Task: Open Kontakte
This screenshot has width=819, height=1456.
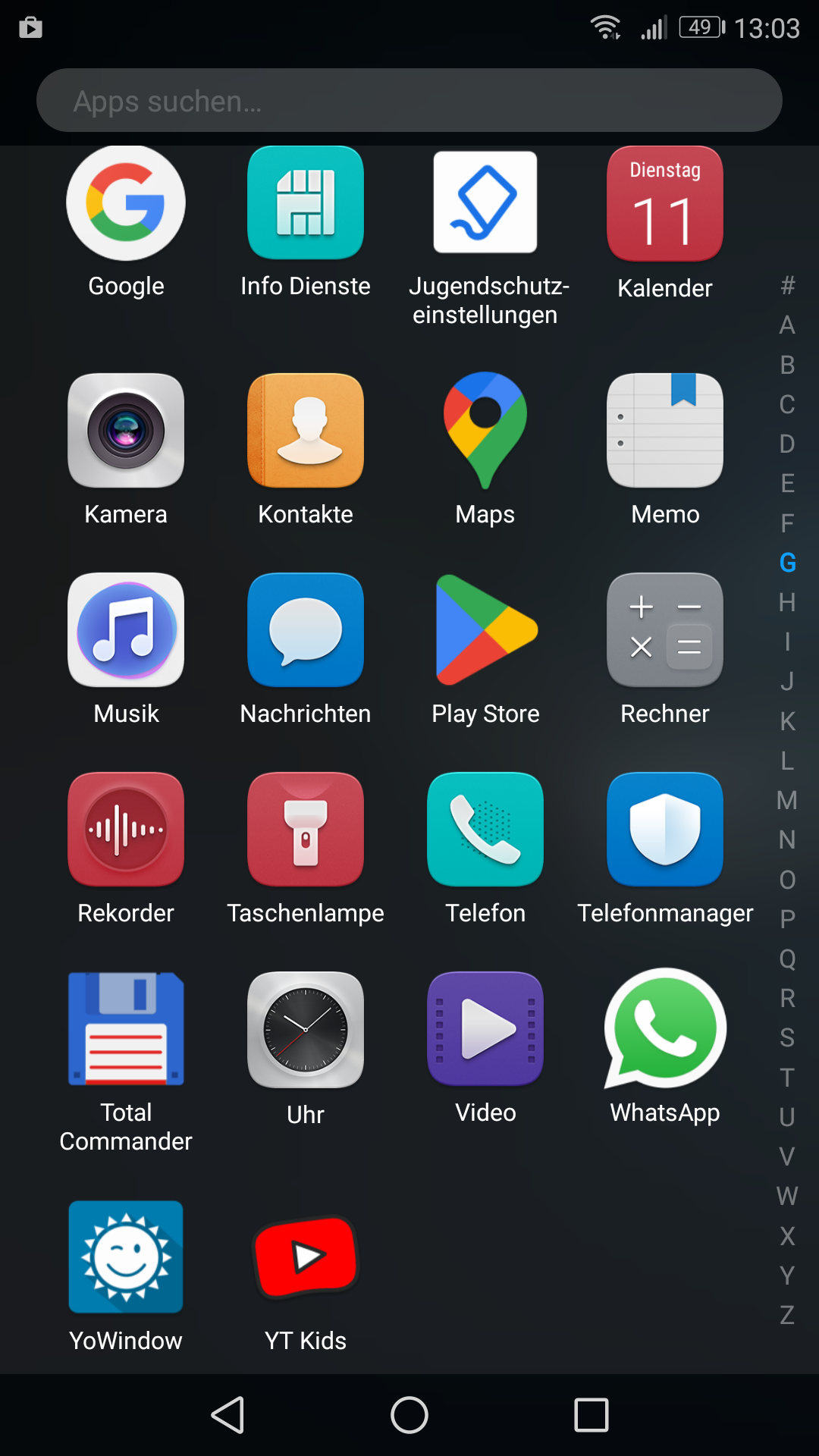Action: [306, 431]
